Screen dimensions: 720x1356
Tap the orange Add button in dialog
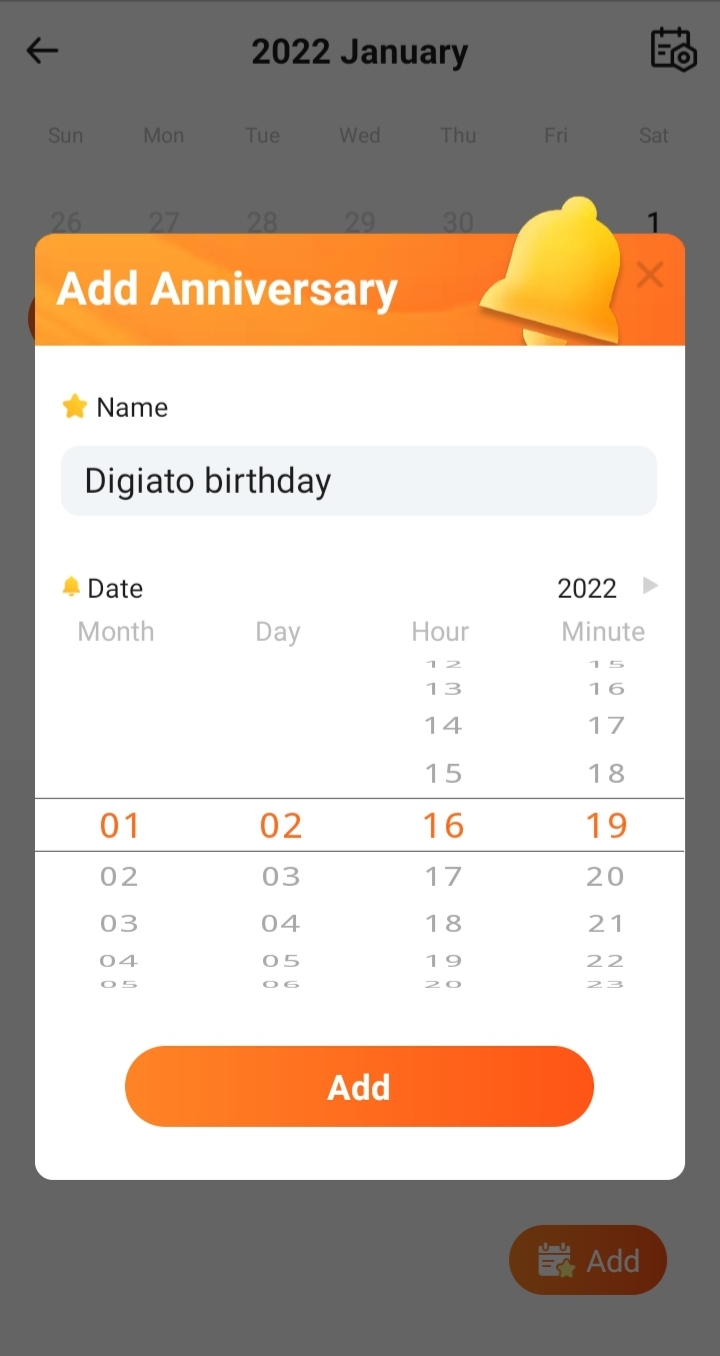[359, 1087]
